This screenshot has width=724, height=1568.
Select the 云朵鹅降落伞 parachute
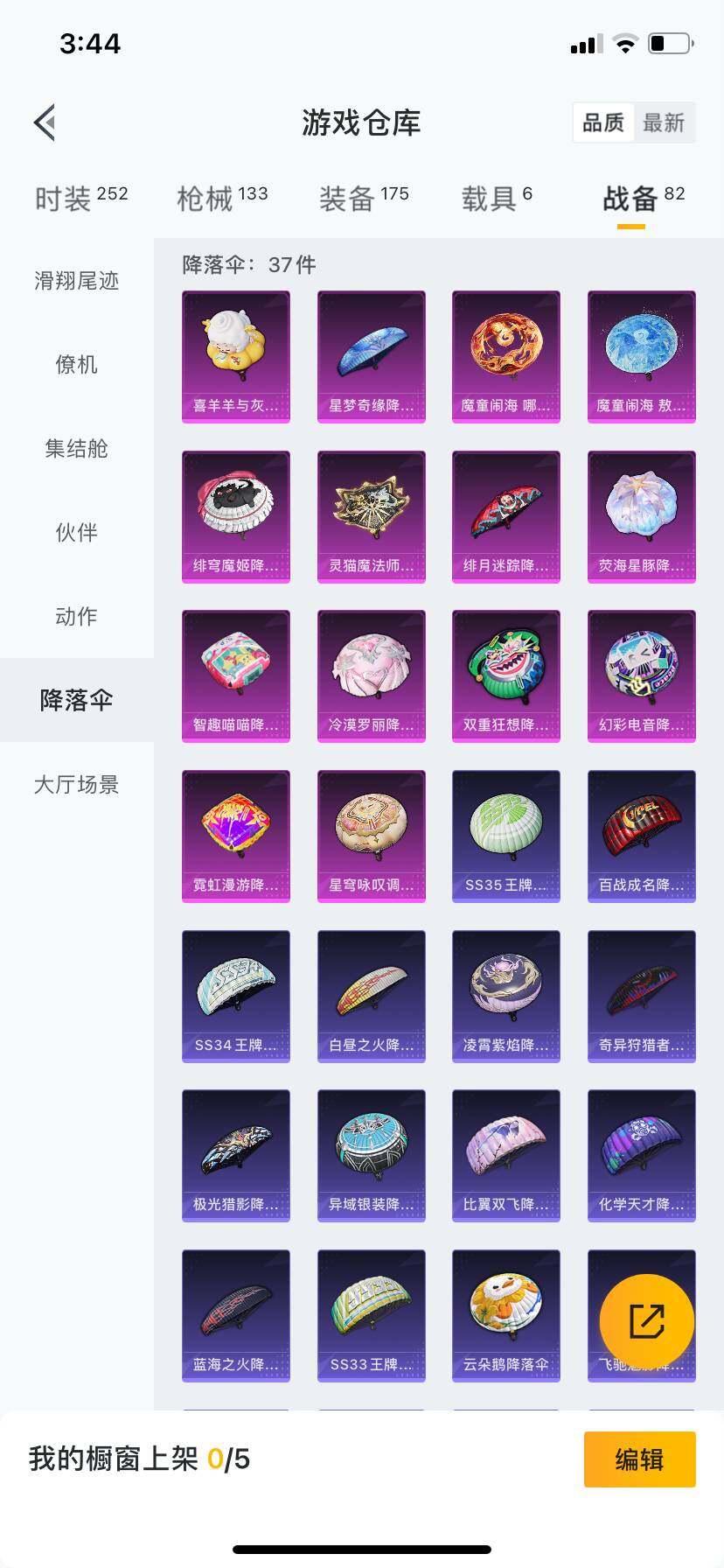(x=505, y=1314)
